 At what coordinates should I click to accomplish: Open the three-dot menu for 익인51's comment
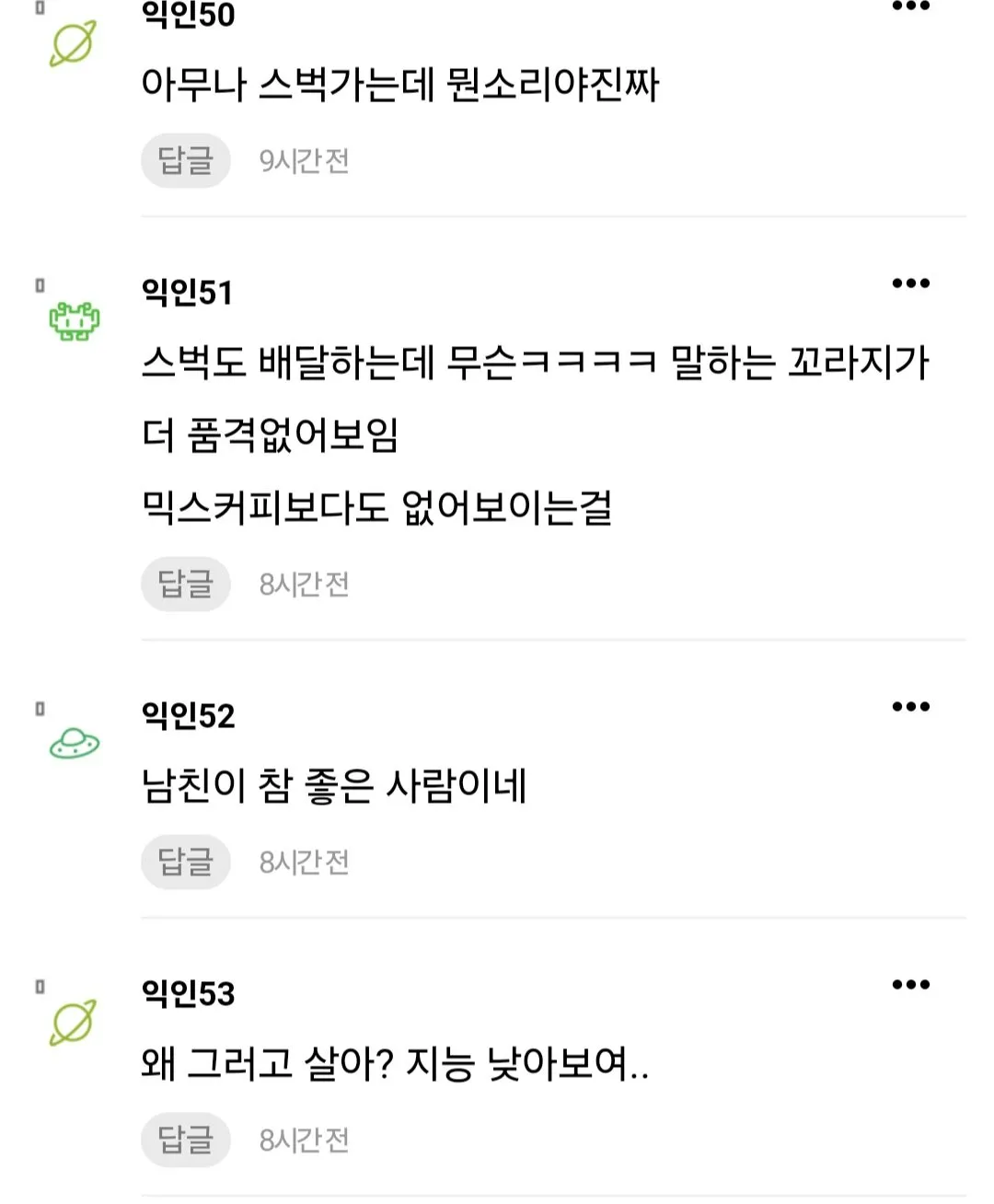910,284
